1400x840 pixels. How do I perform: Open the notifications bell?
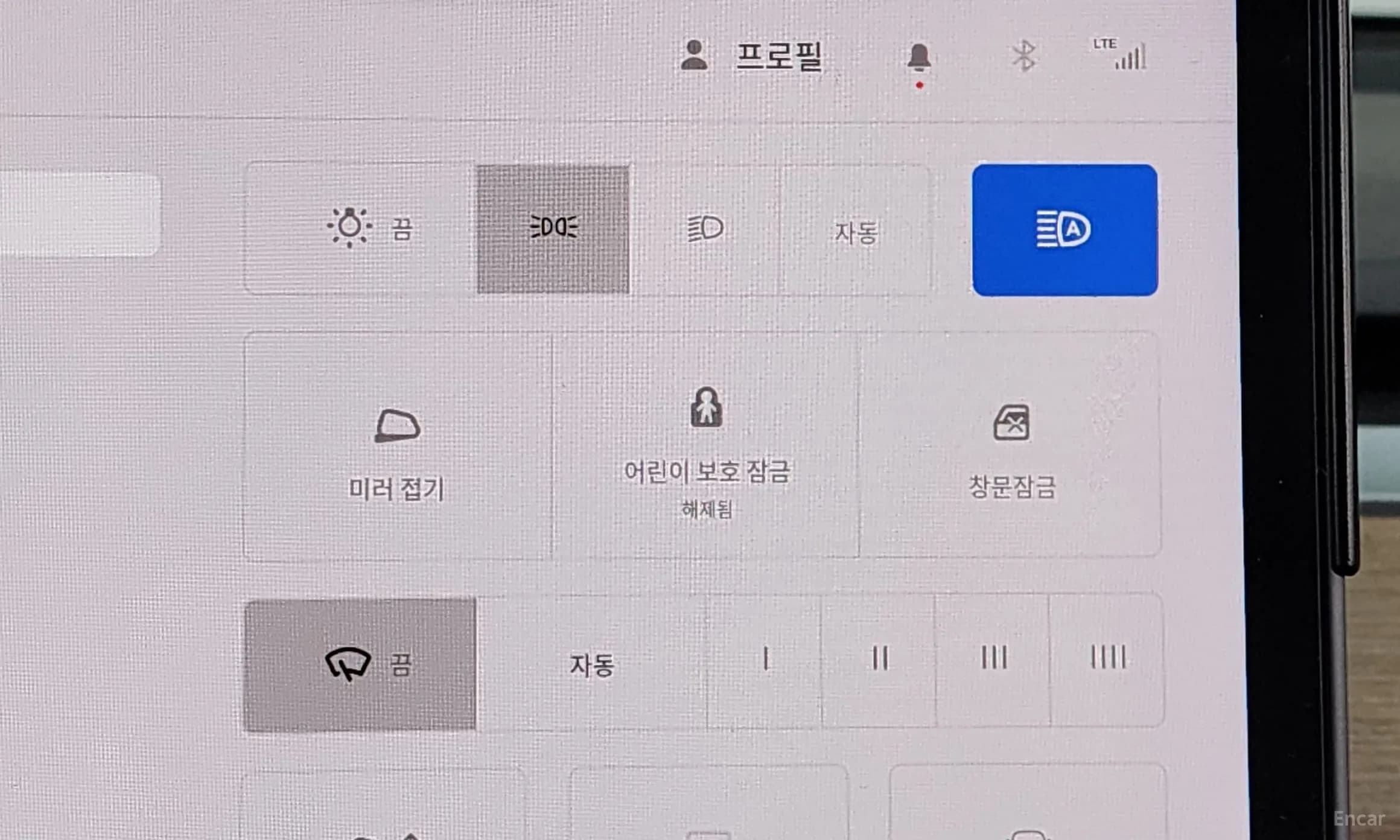click(x=918, y=58)
